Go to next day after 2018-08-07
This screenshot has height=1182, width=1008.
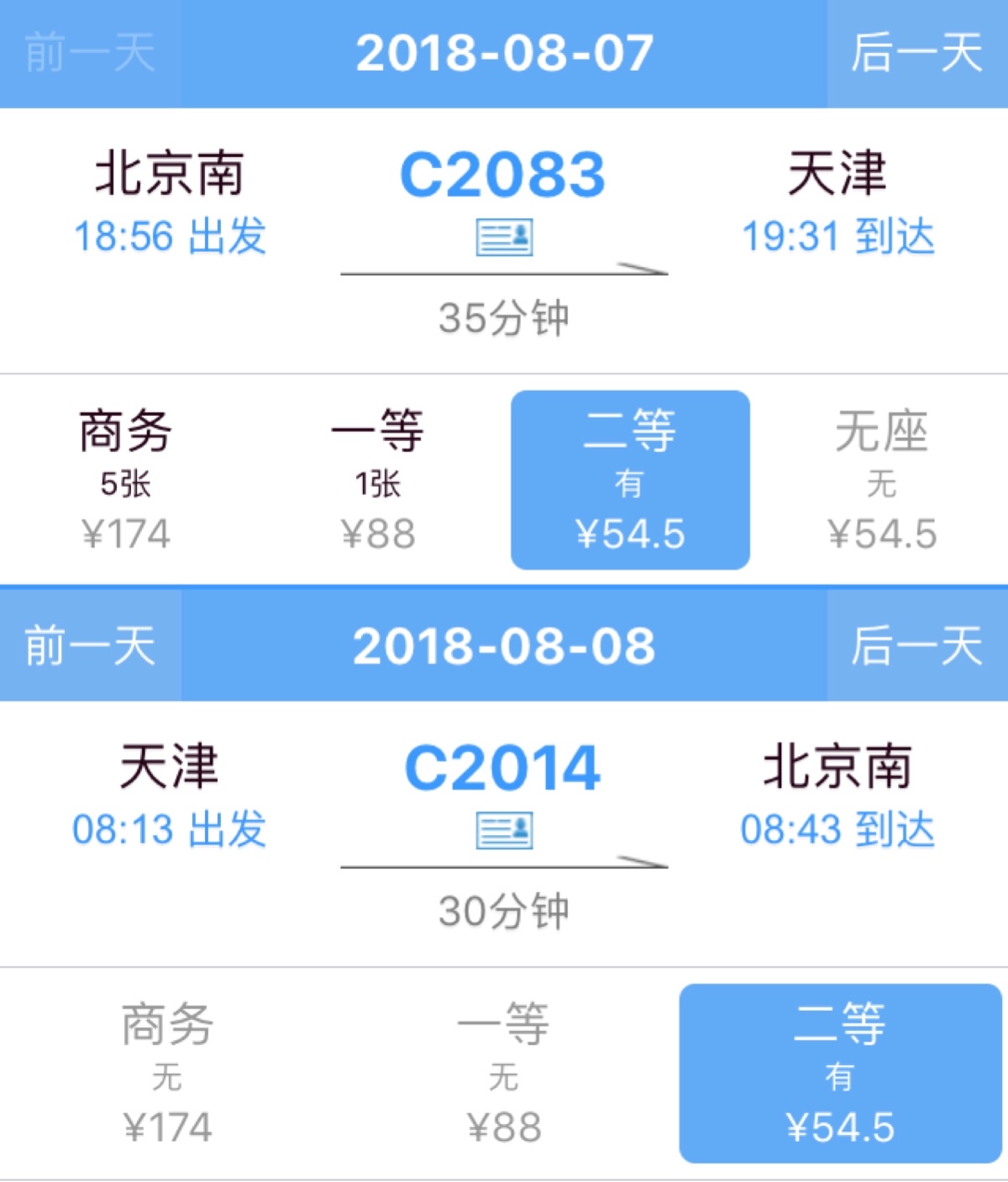[x=916, y=54]
